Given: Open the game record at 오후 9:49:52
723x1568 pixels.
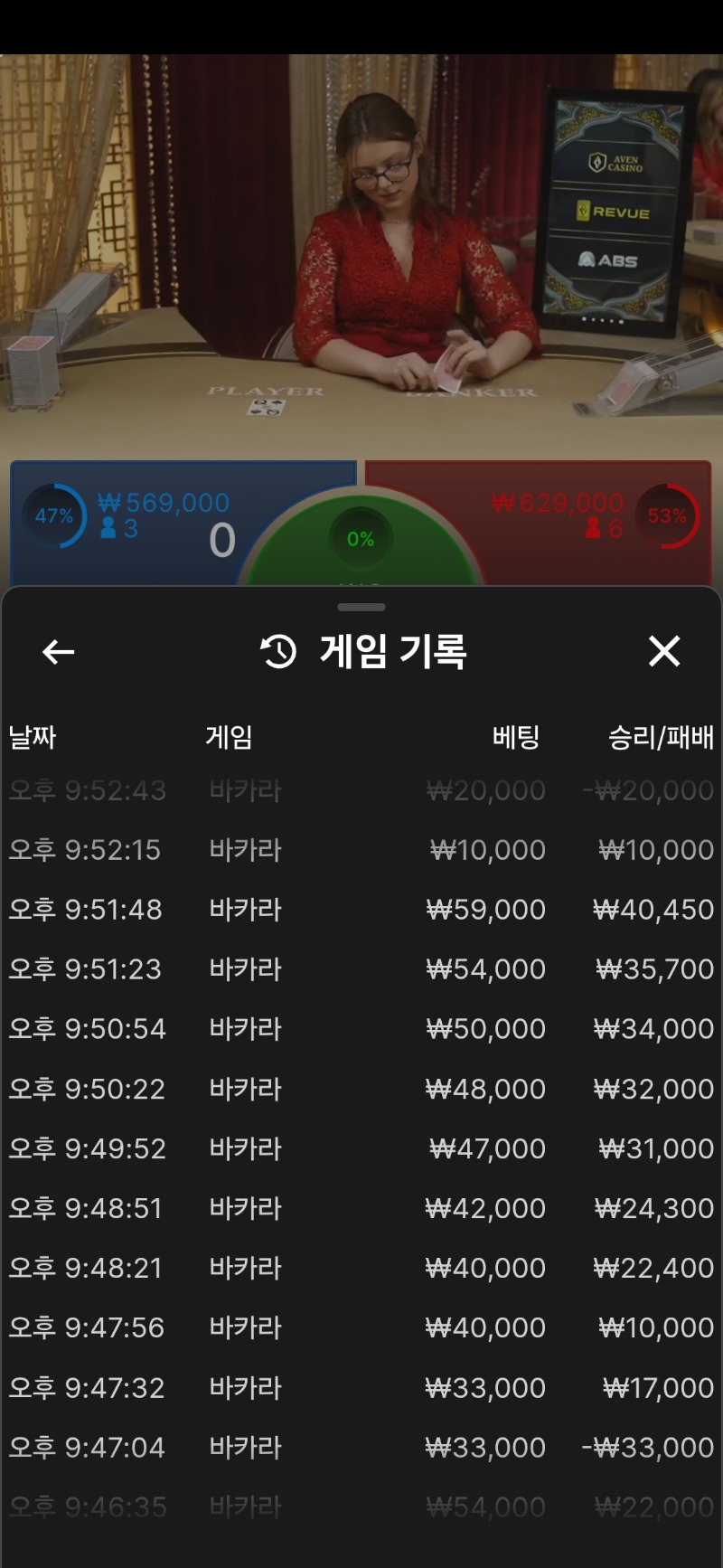Looking at the screenshot, I should [x=361, y=1148].
